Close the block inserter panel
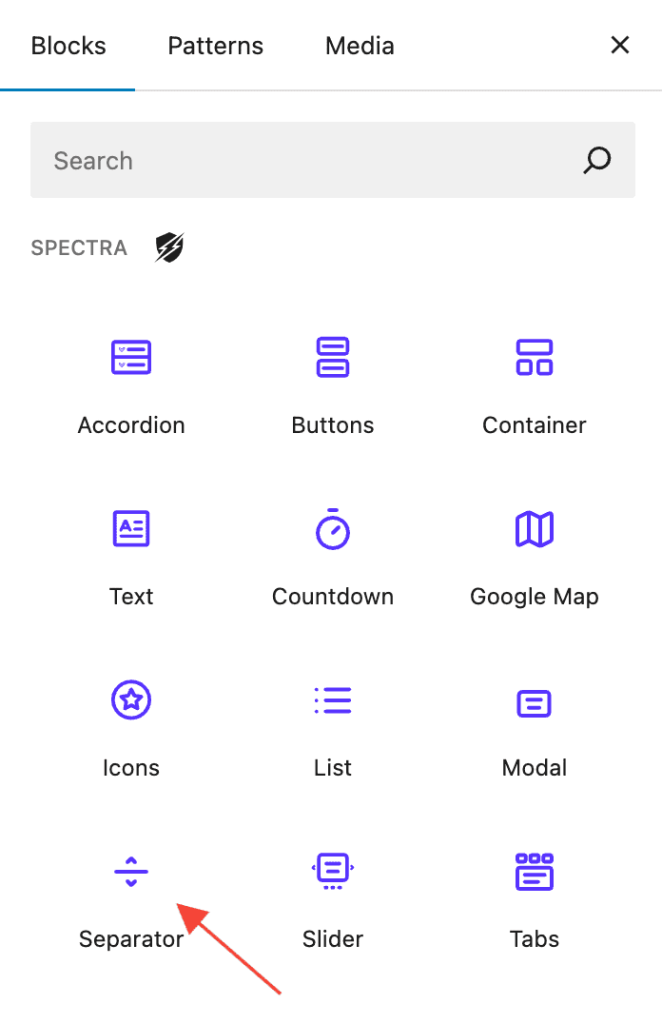 pyautogui.click(x=620, y=45)
